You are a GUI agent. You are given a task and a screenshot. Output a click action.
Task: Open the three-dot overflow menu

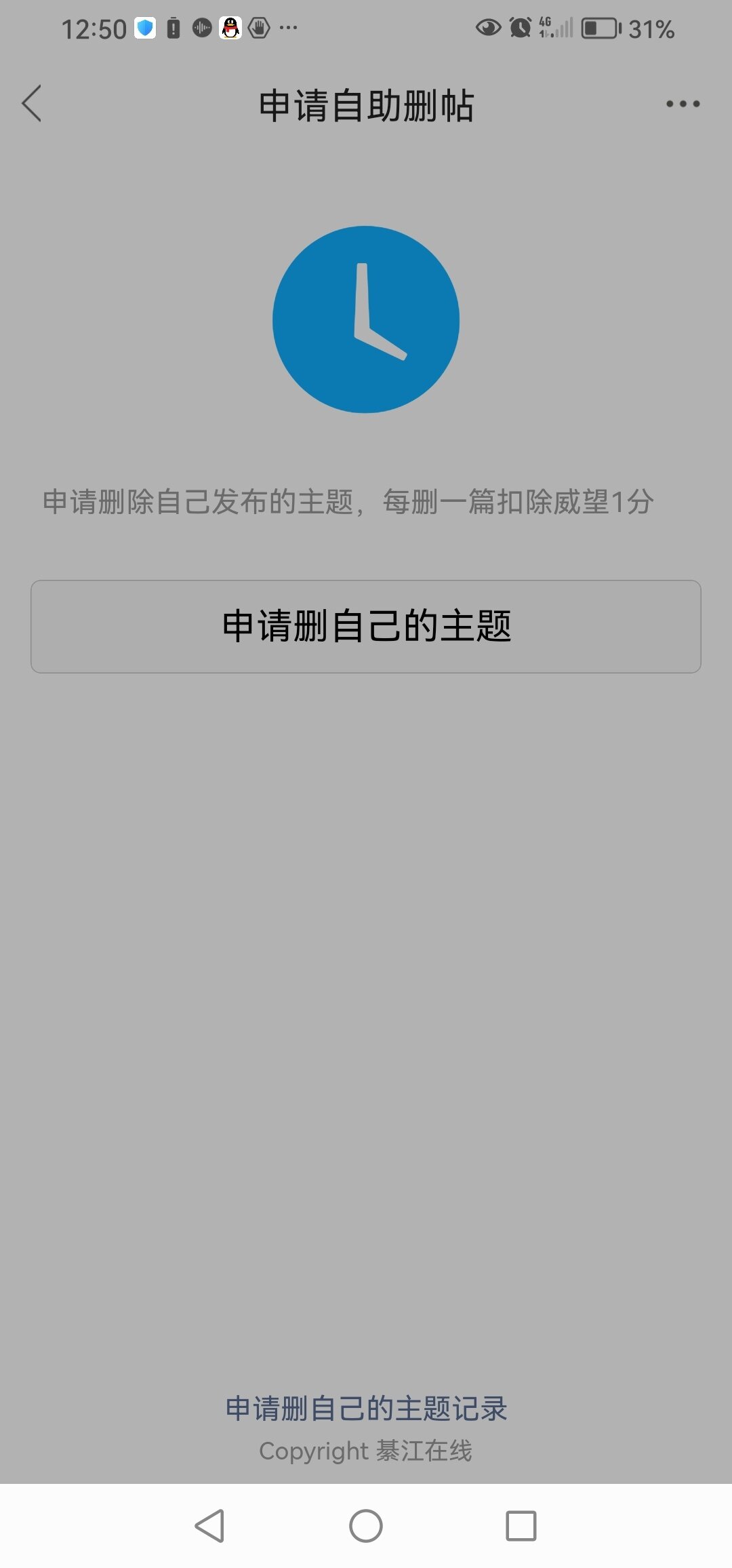[x=683, y=104]
